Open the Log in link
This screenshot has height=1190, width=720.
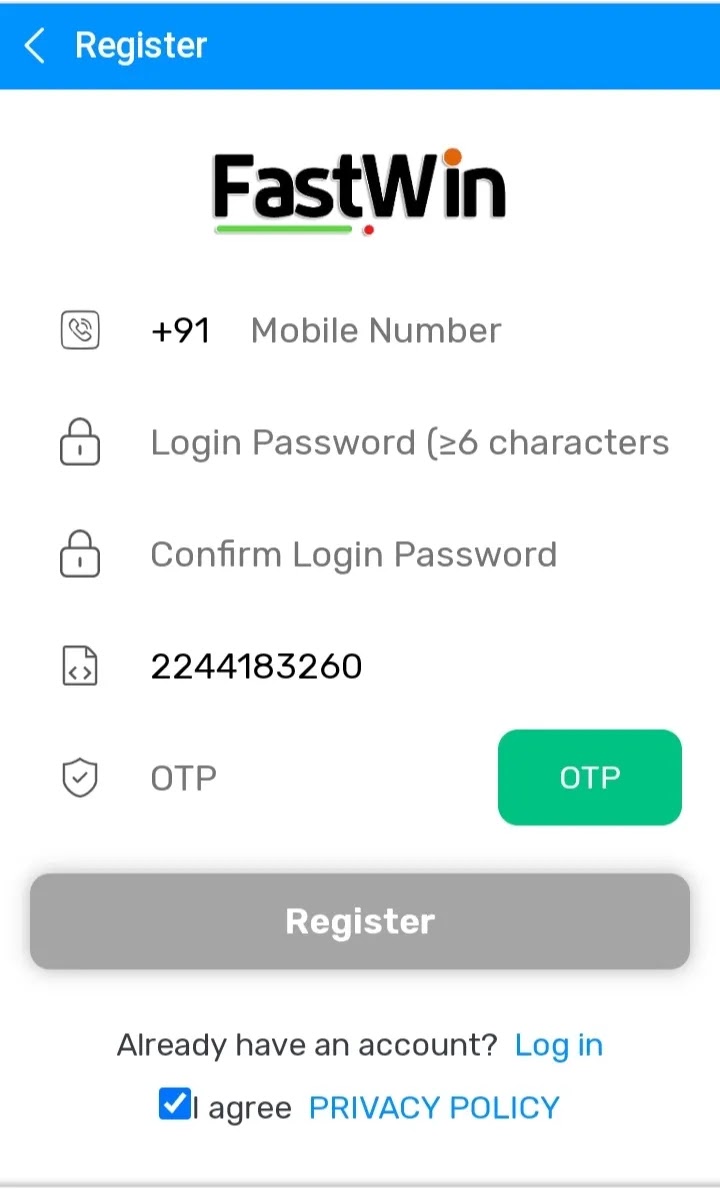coord(558,1045)
